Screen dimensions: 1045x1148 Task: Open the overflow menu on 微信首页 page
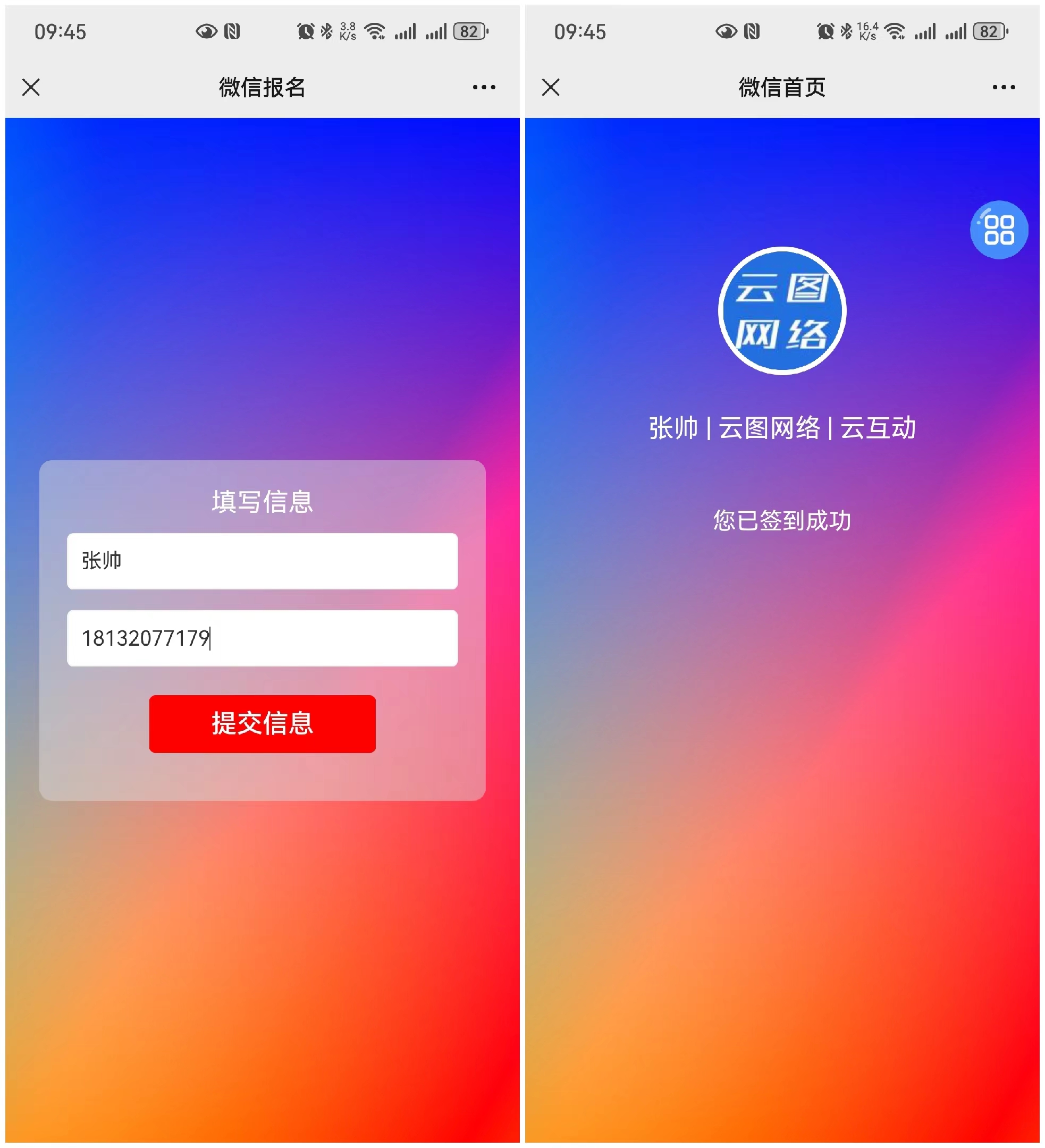[1004, 87]
